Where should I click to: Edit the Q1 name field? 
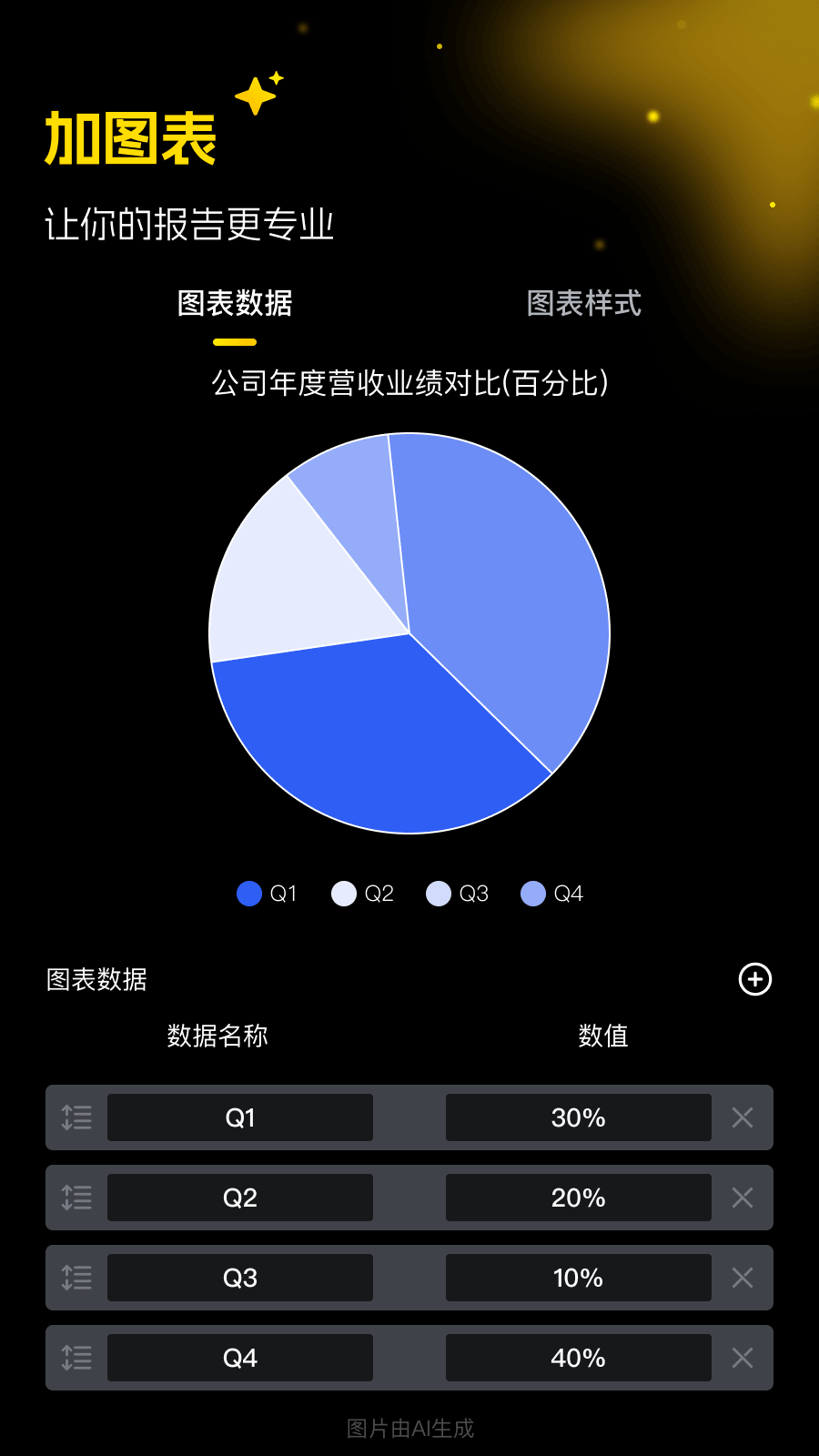(x=239, y=1117)
